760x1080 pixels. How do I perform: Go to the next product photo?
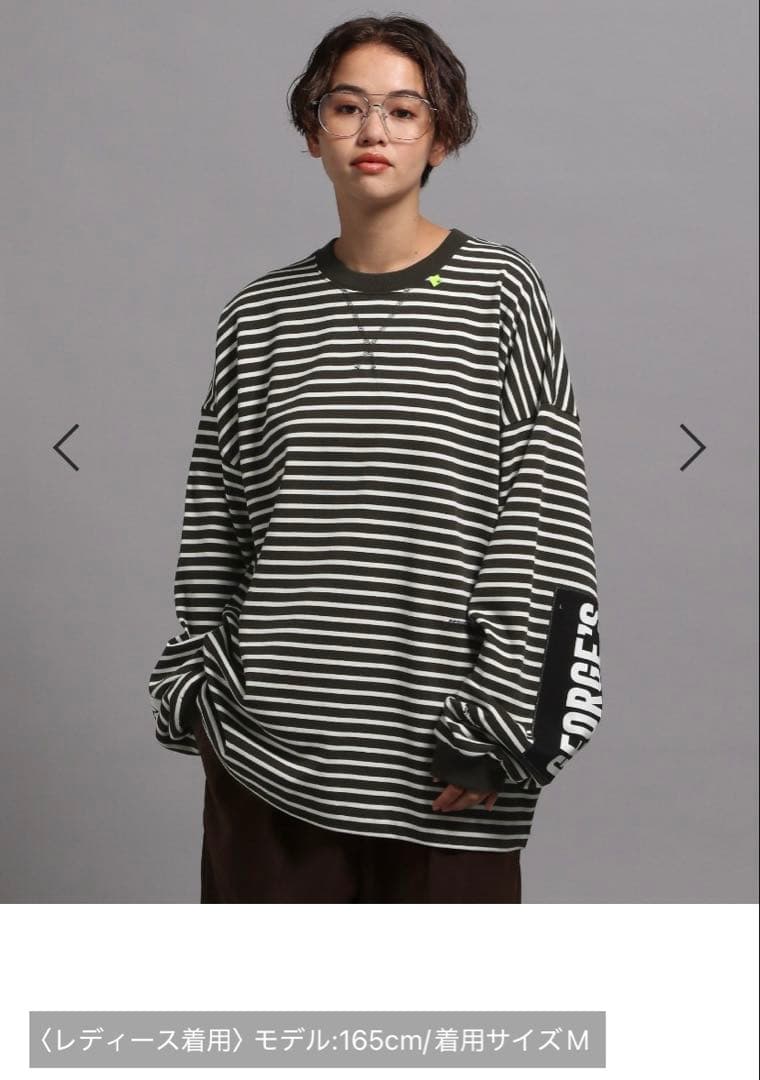coord(692,447)
